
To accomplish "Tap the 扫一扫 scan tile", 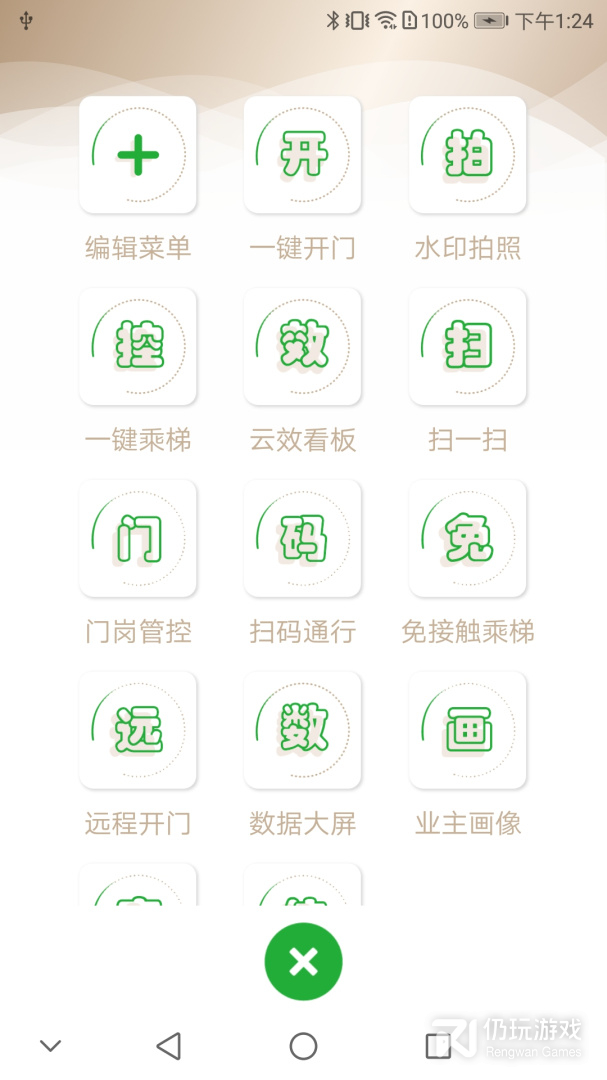I will (x=468, y=347).
